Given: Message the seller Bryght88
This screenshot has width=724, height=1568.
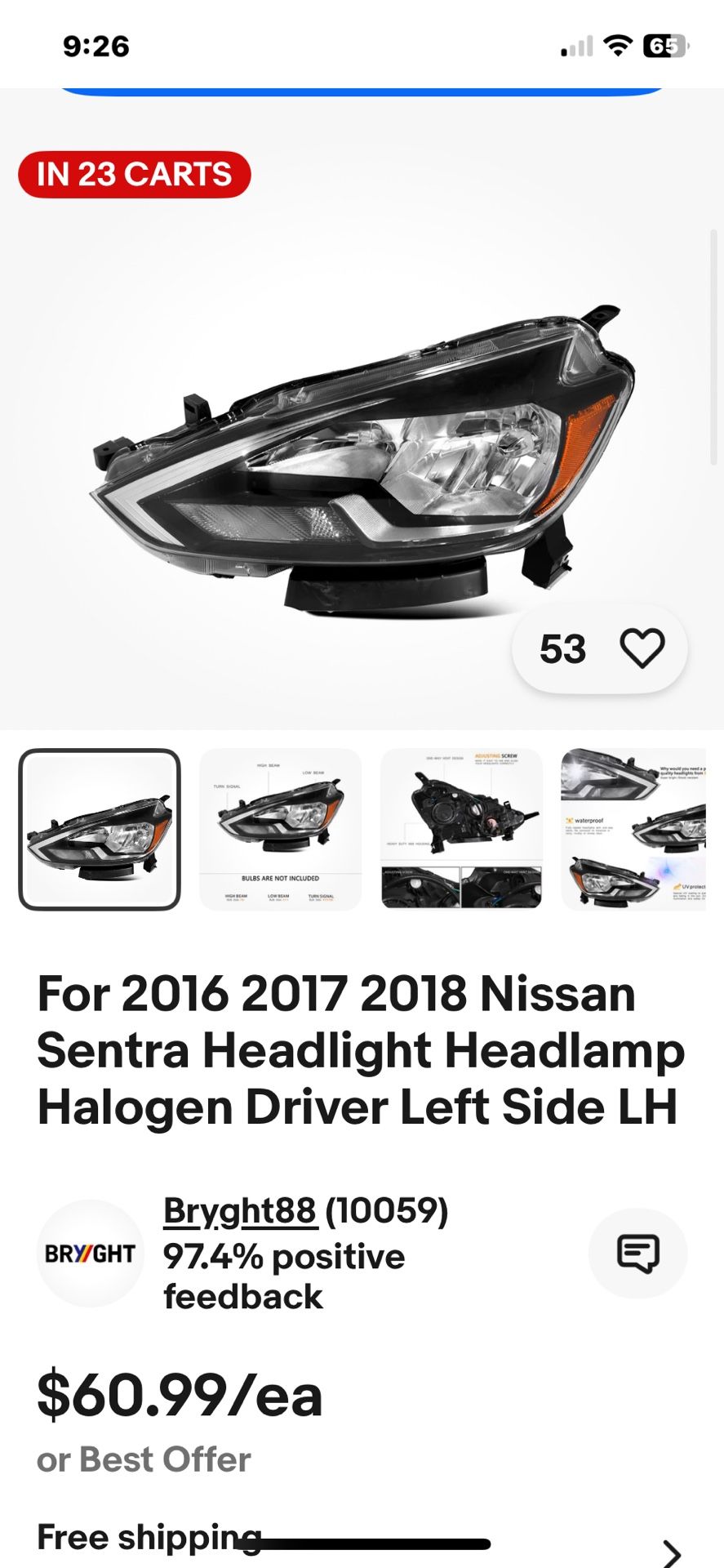Looking at the screenshot, I should coord(637,1253).
